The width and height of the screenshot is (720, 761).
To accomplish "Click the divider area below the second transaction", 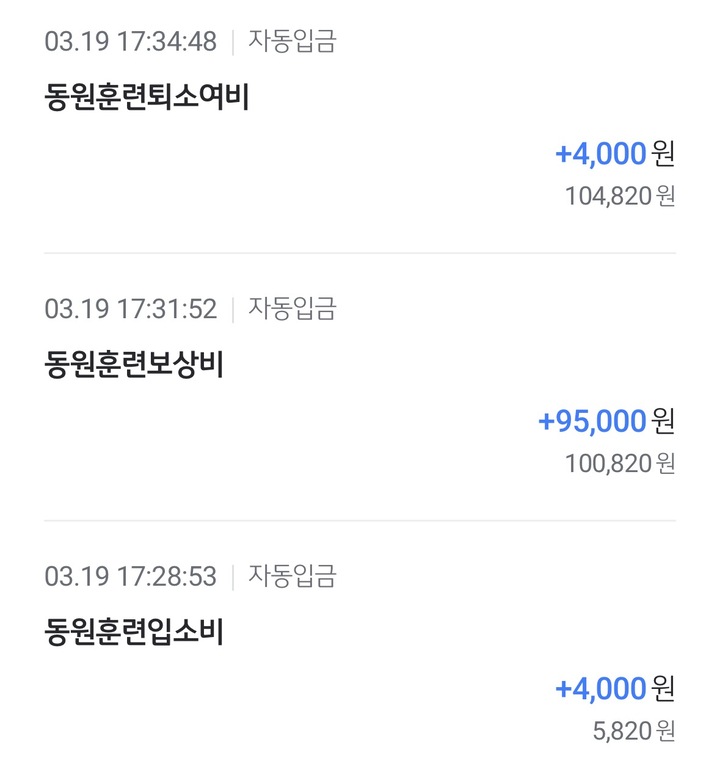I will [x=360, y=521].
